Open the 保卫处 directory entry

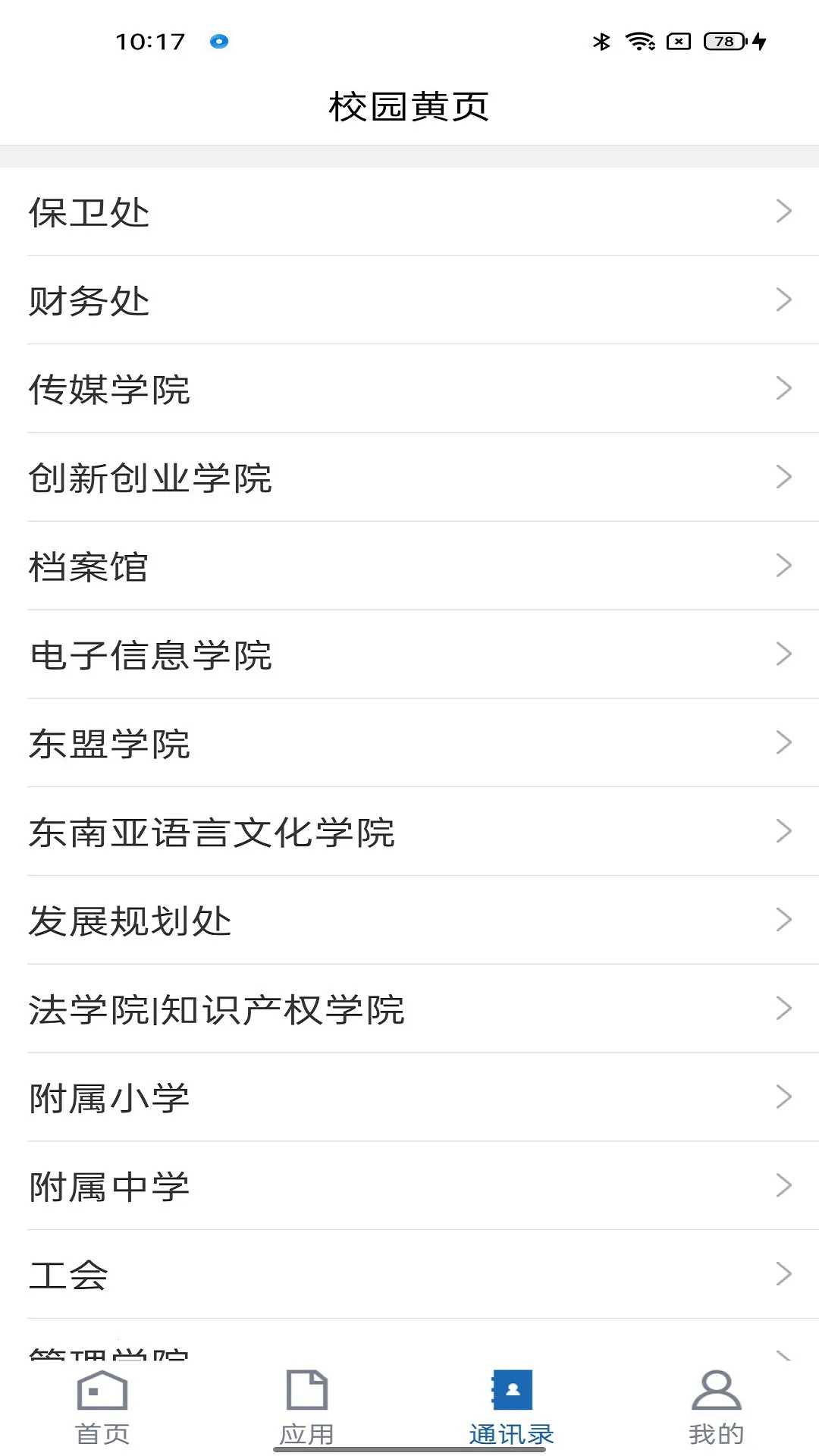click(x=409, y=212)
